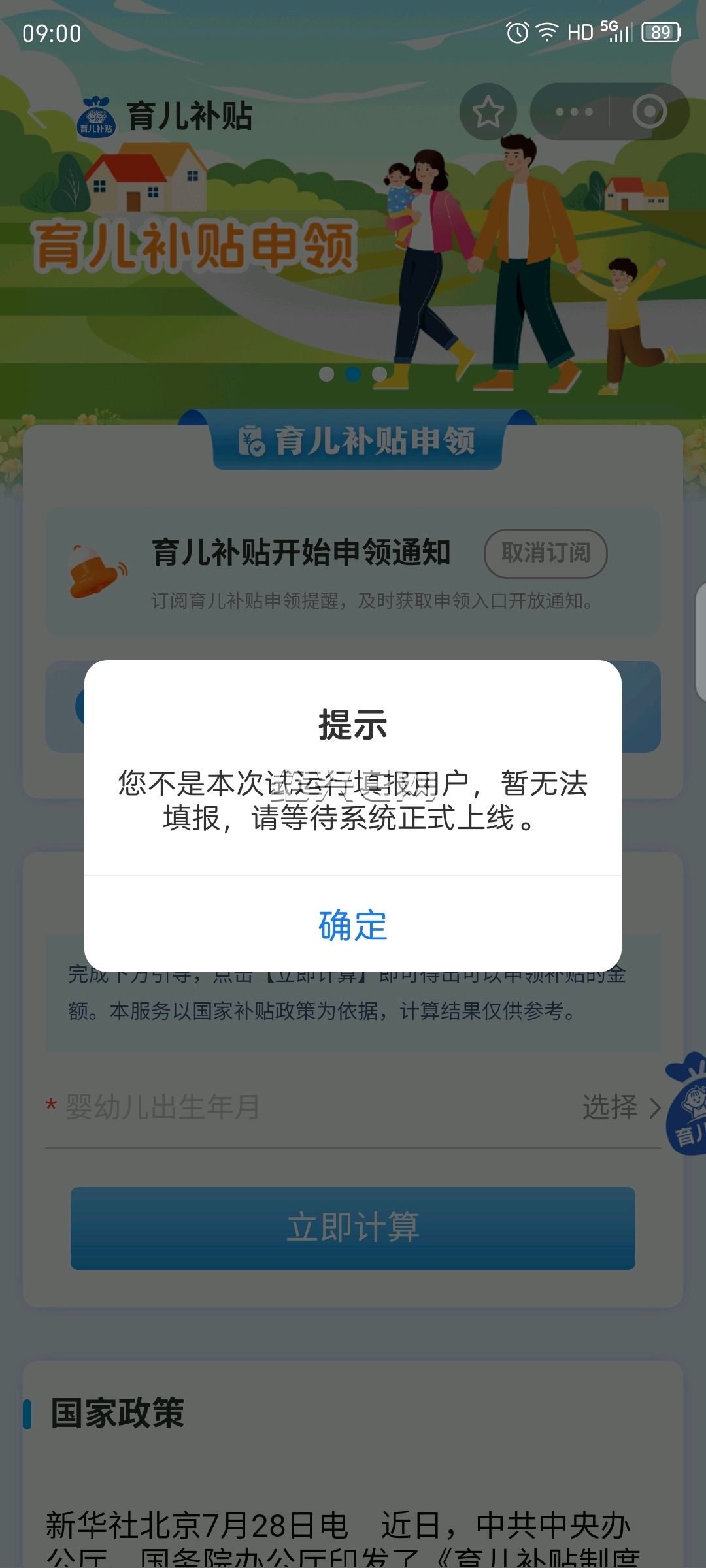Open the mini program more options menu
The width and height of the screenshot is (706, 1568).
(x=574, y=112)
